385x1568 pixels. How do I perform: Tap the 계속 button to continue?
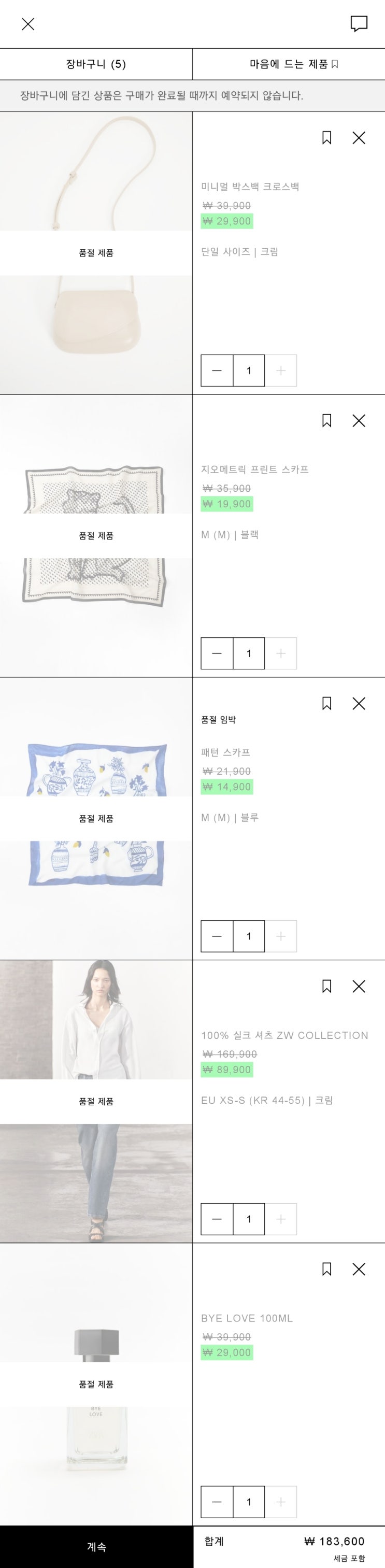tap(96, 1547)
